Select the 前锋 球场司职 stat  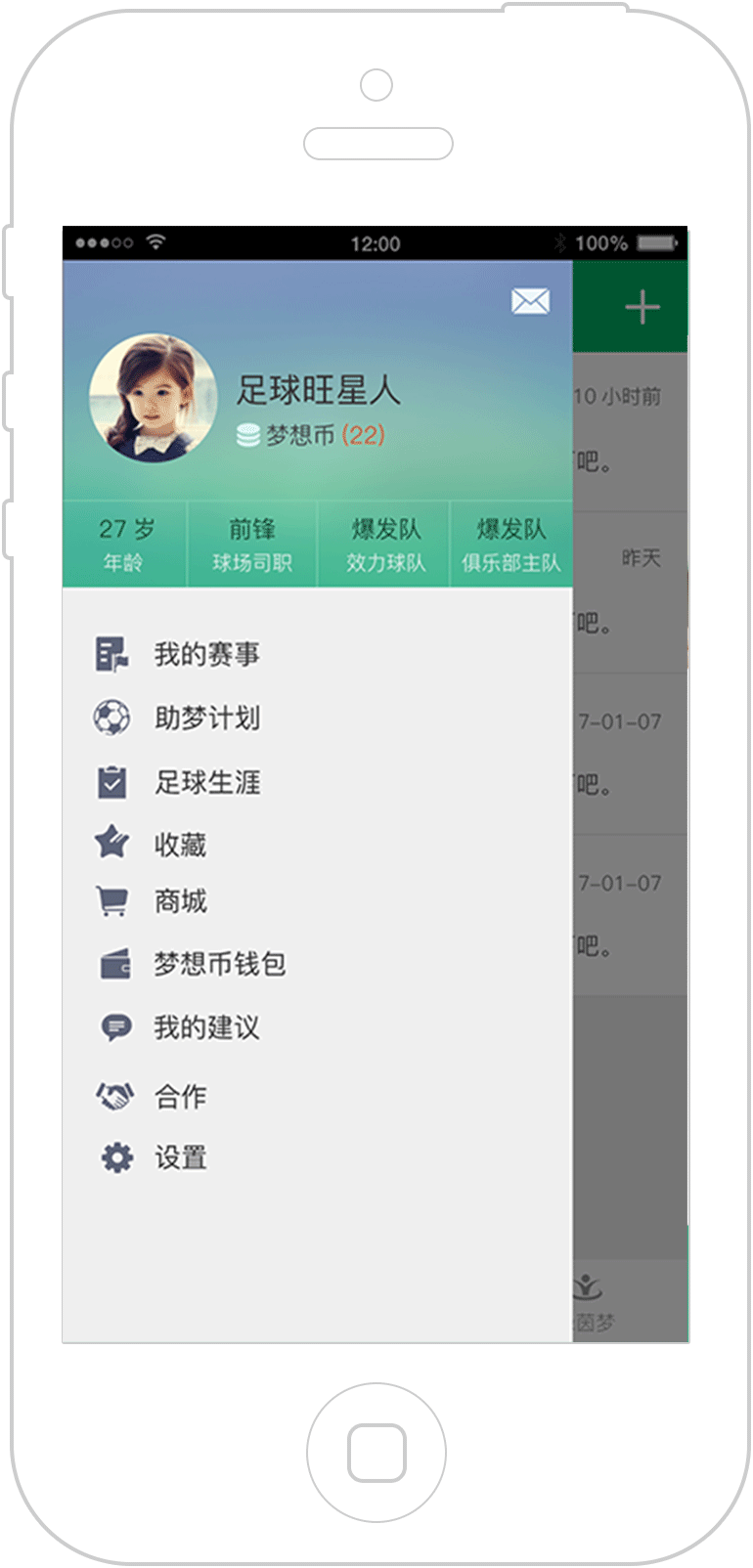252,544
